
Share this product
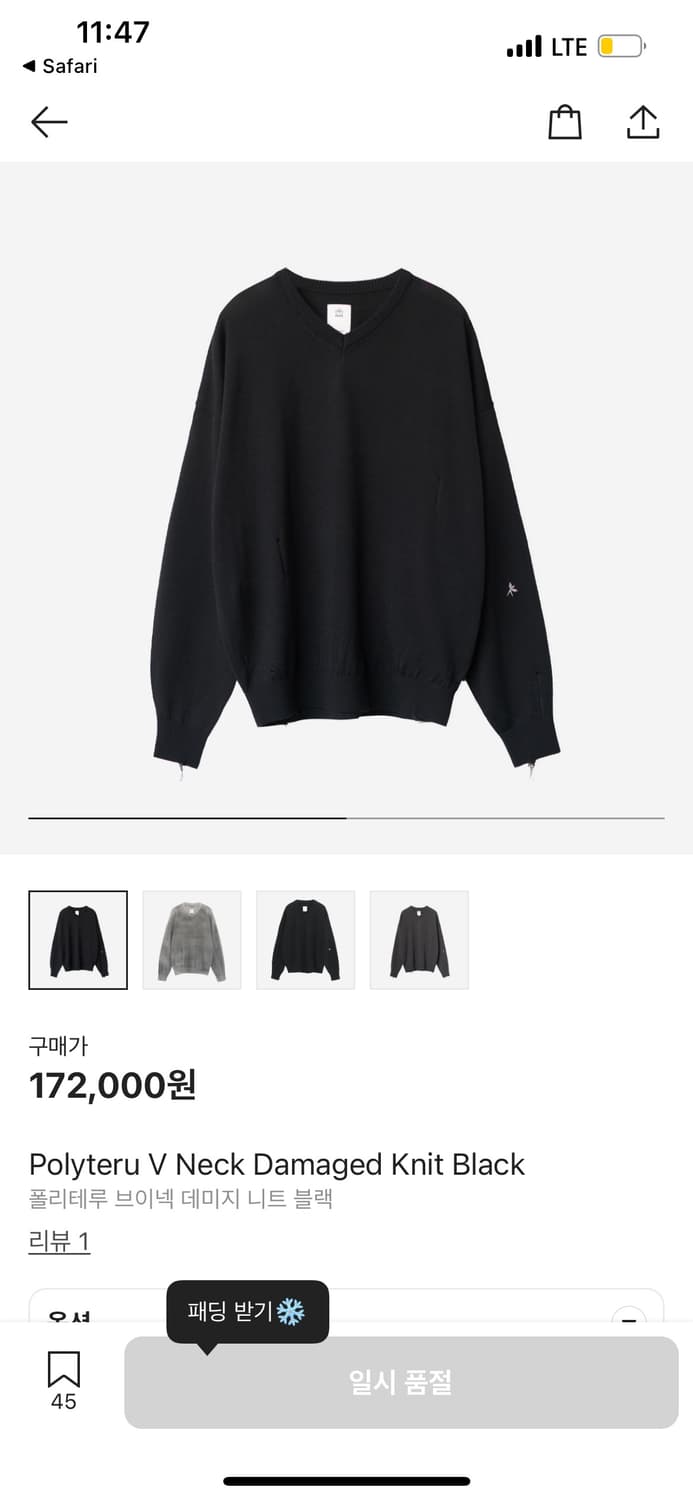pyautogui.click(x=643, y=122)
